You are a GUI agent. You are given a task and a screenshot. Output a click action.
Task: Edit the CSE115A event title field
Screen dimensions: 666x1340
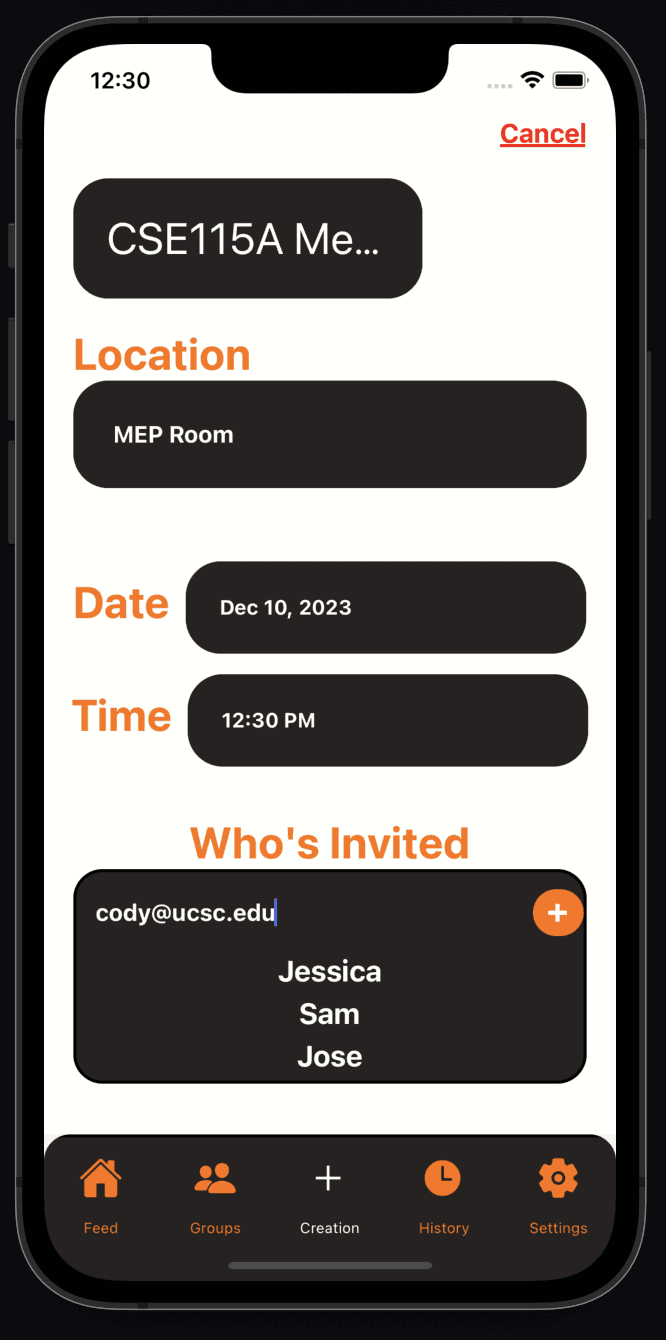click(247, 239)
